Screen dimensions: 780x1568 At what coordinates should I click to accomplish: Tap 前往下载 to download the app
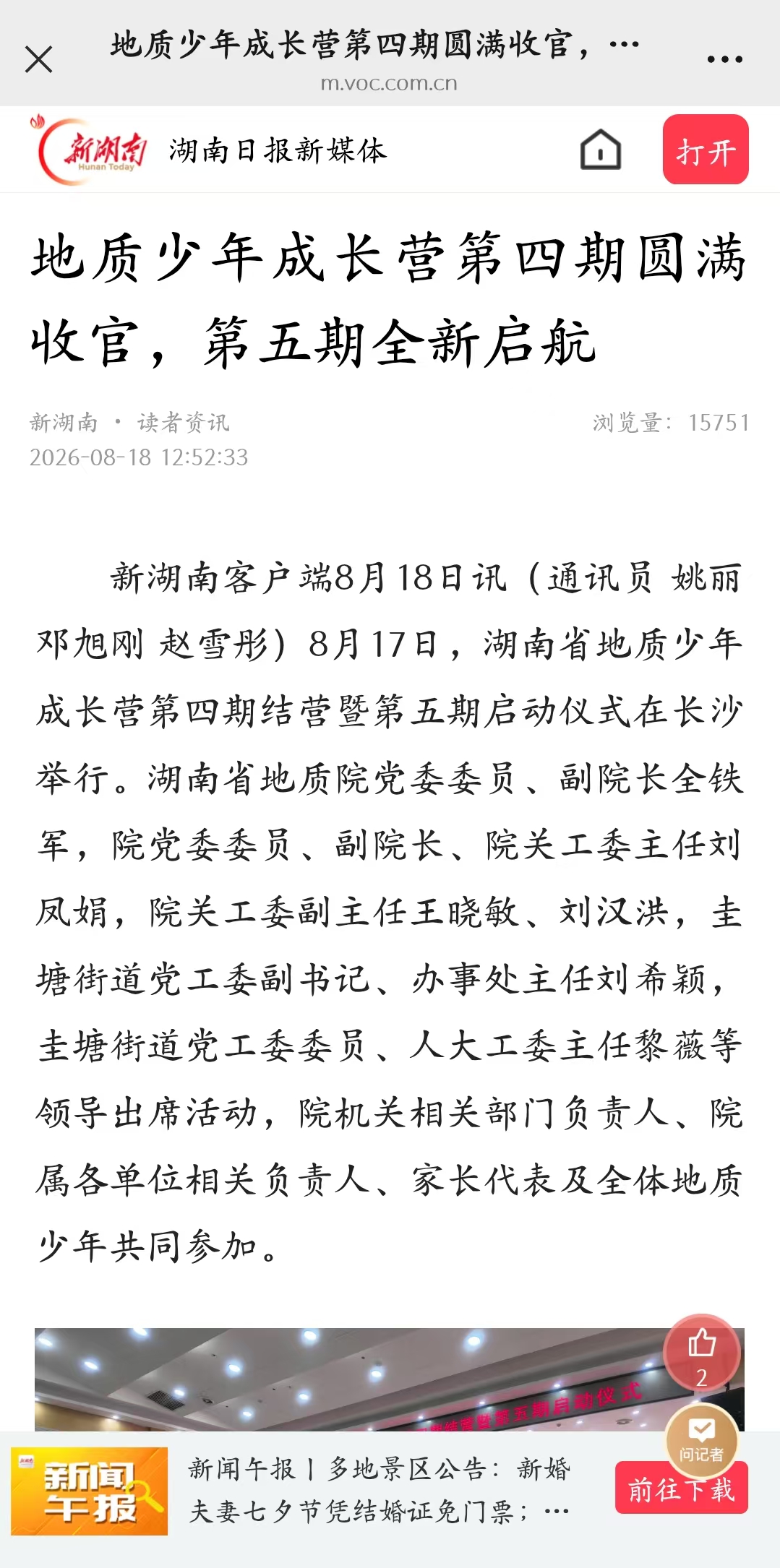pos(681,1488)
